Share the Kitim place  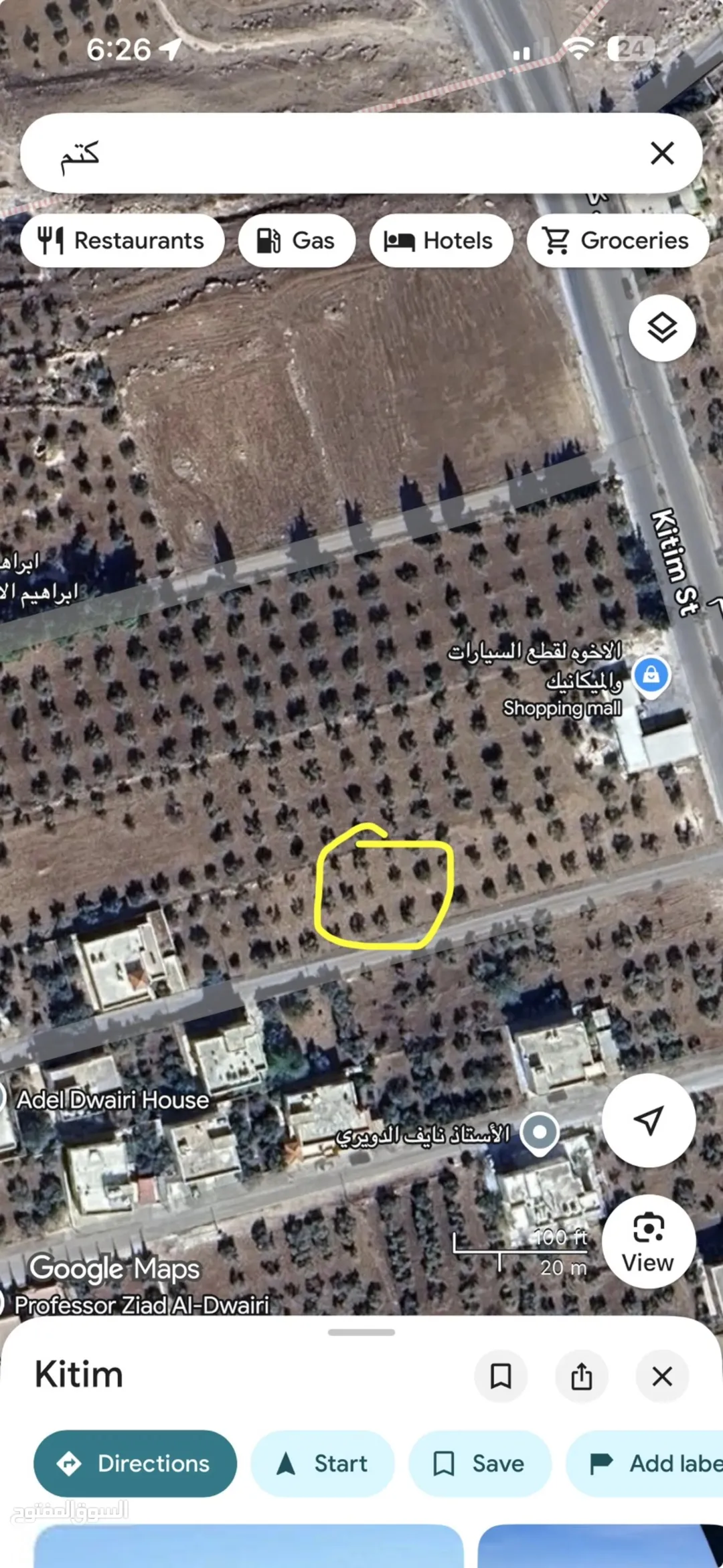(582, 1377)
